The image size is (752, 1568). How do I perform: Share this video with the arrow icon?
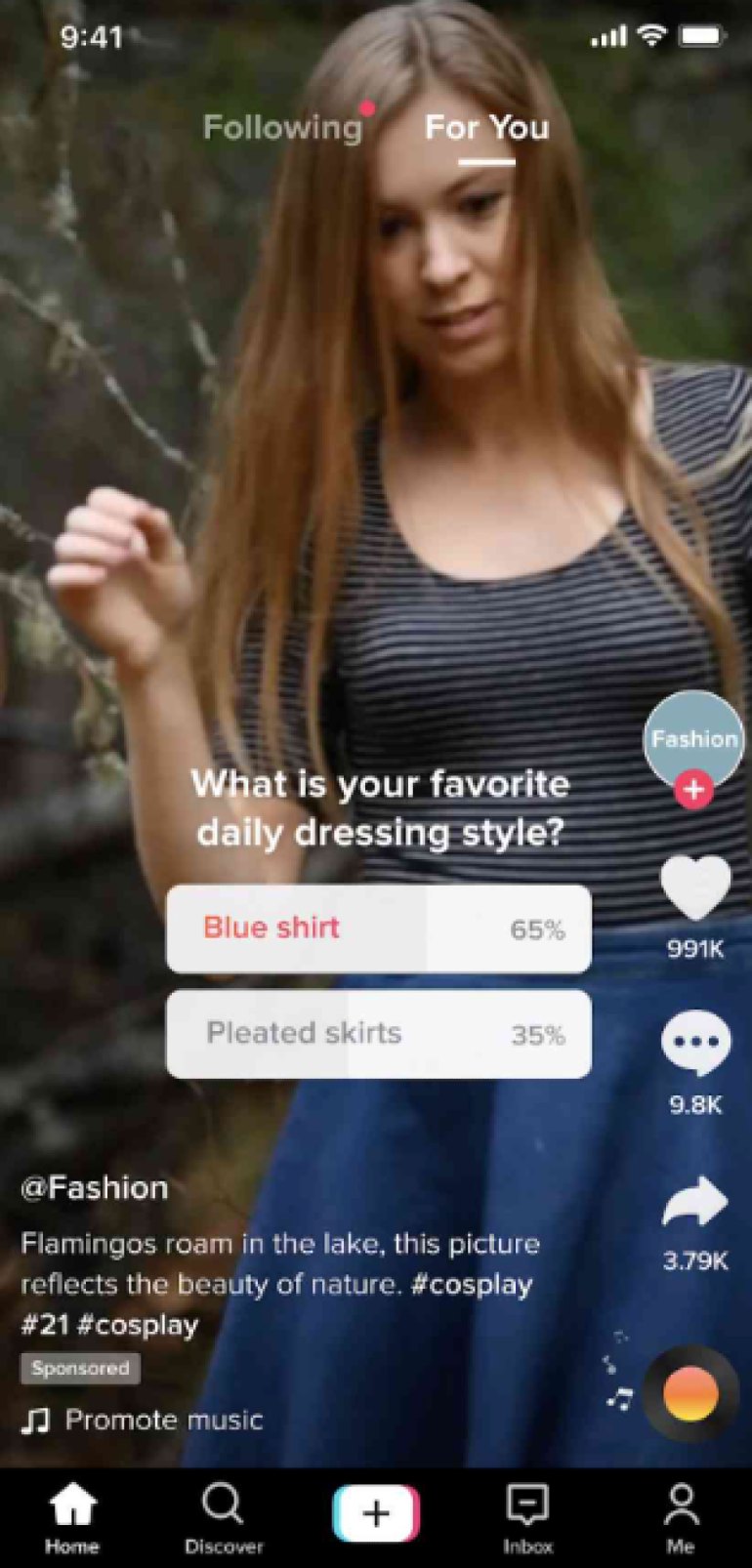coord(695,1202)
